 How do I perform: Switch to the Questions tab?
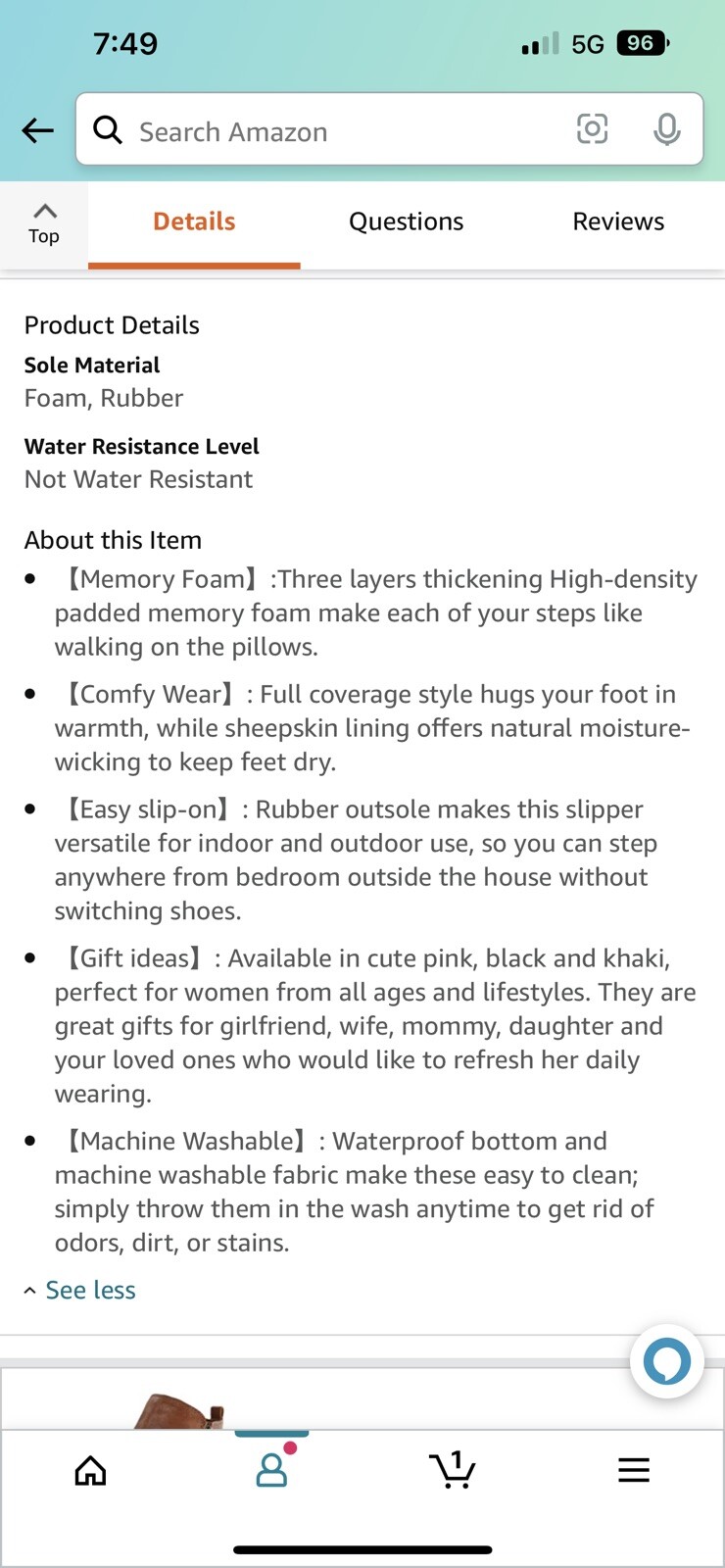click(406, 222)
